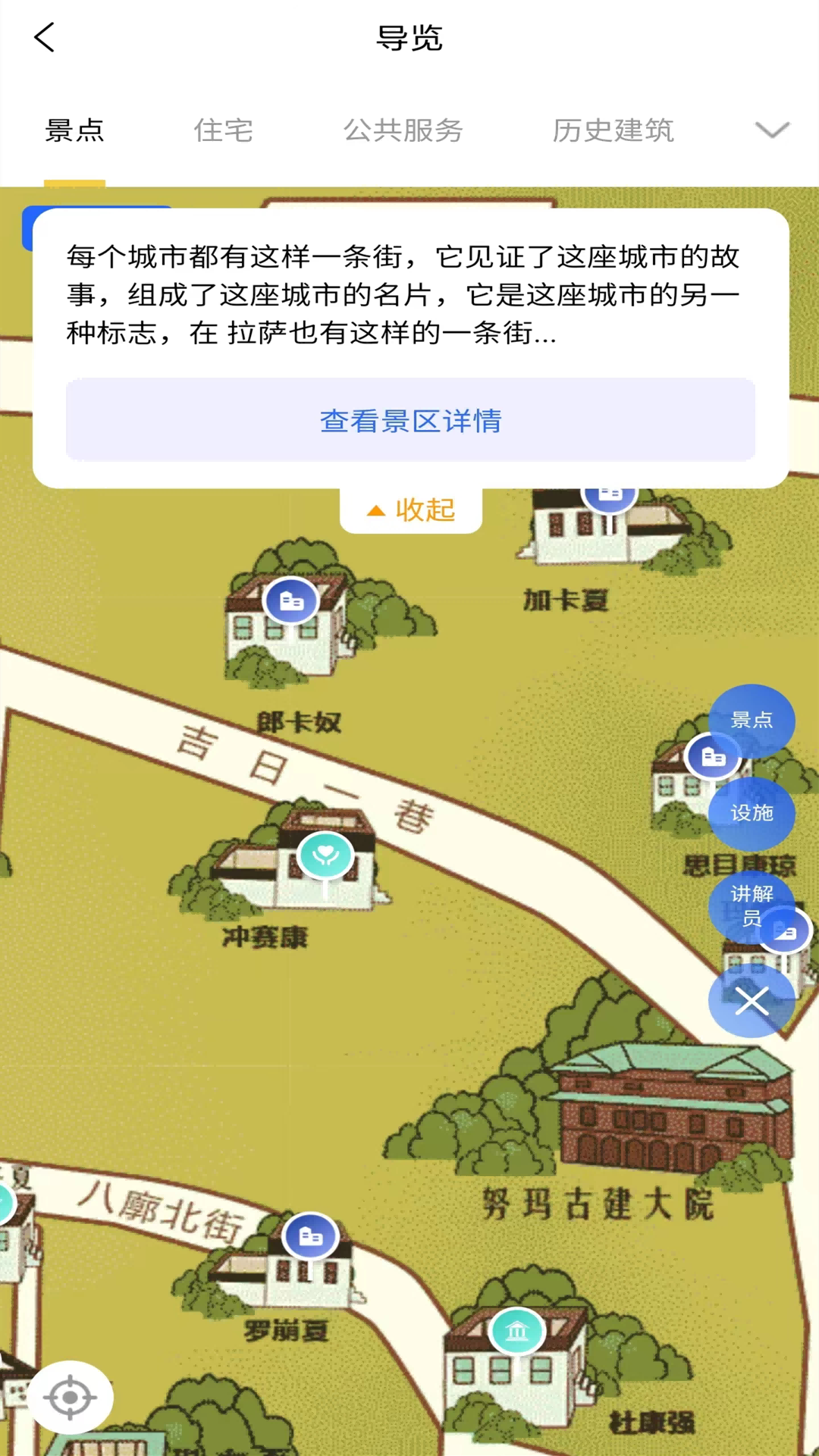Tap the map marker above 冲赛康
Image resolution: width=819 pixels, height=1456 pixels.
coord(325,855)
